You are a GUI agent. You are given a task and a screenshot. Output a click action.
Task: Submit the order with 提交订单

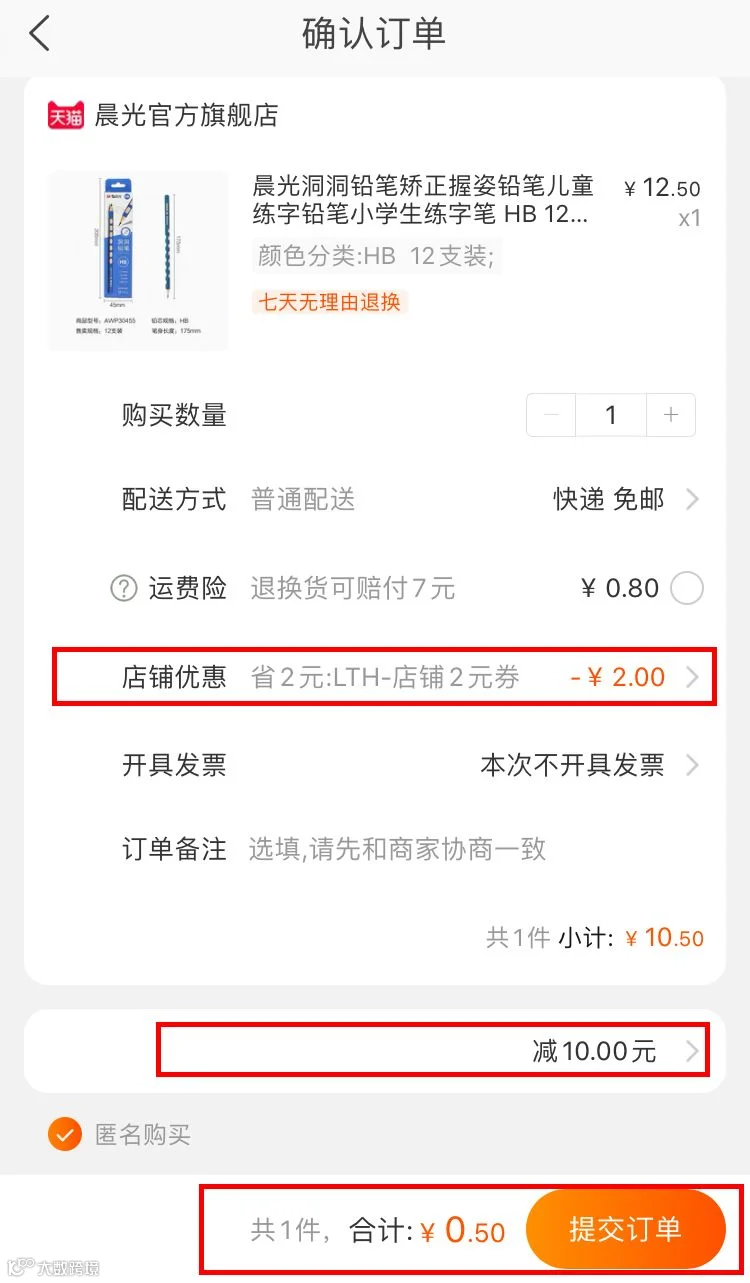point(626,1229)
